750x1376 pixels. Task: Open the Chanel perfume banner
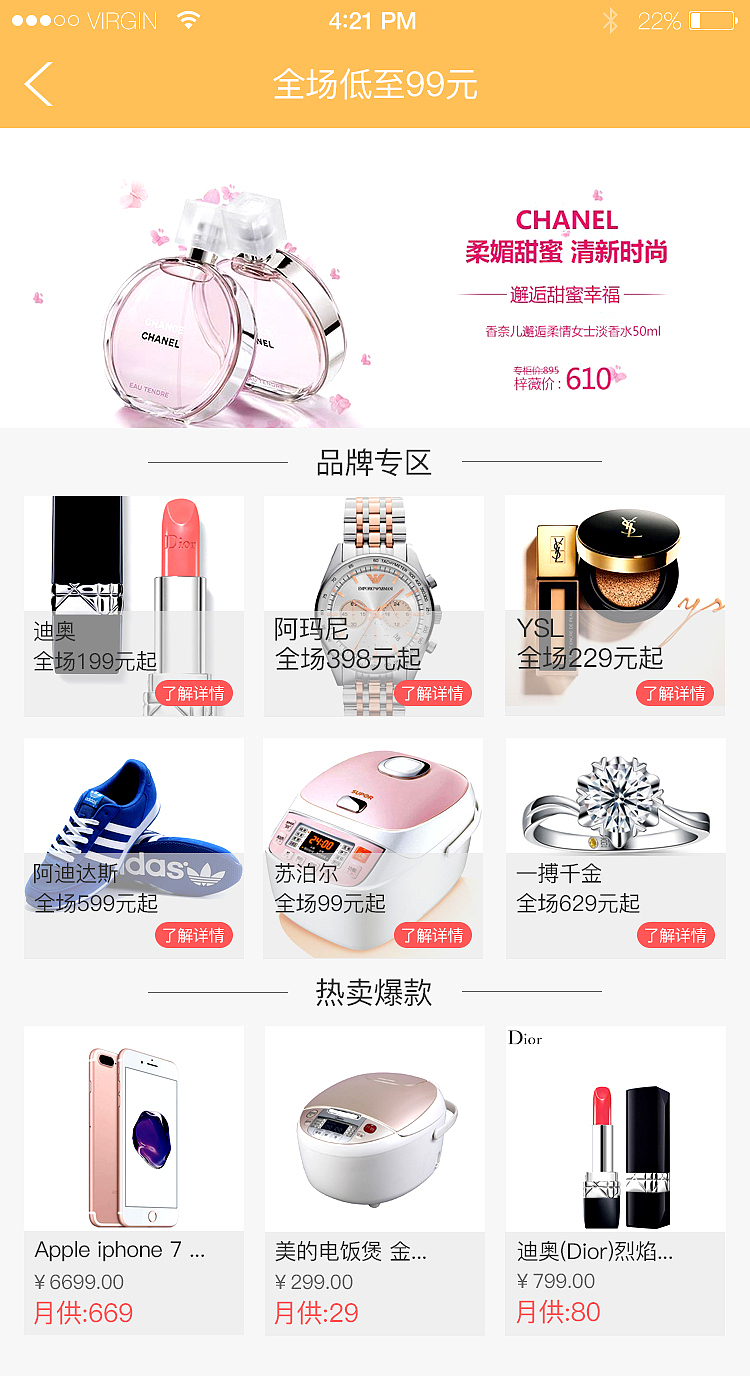[x=375, y=278]
